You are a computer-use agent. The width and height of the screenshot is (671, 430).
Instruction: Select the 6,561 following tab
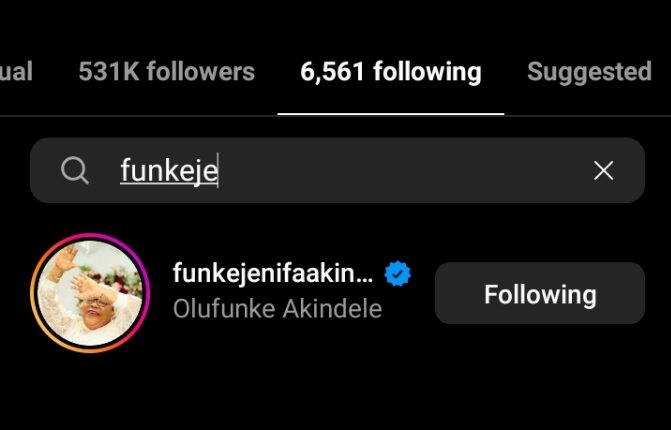(390, 72)
